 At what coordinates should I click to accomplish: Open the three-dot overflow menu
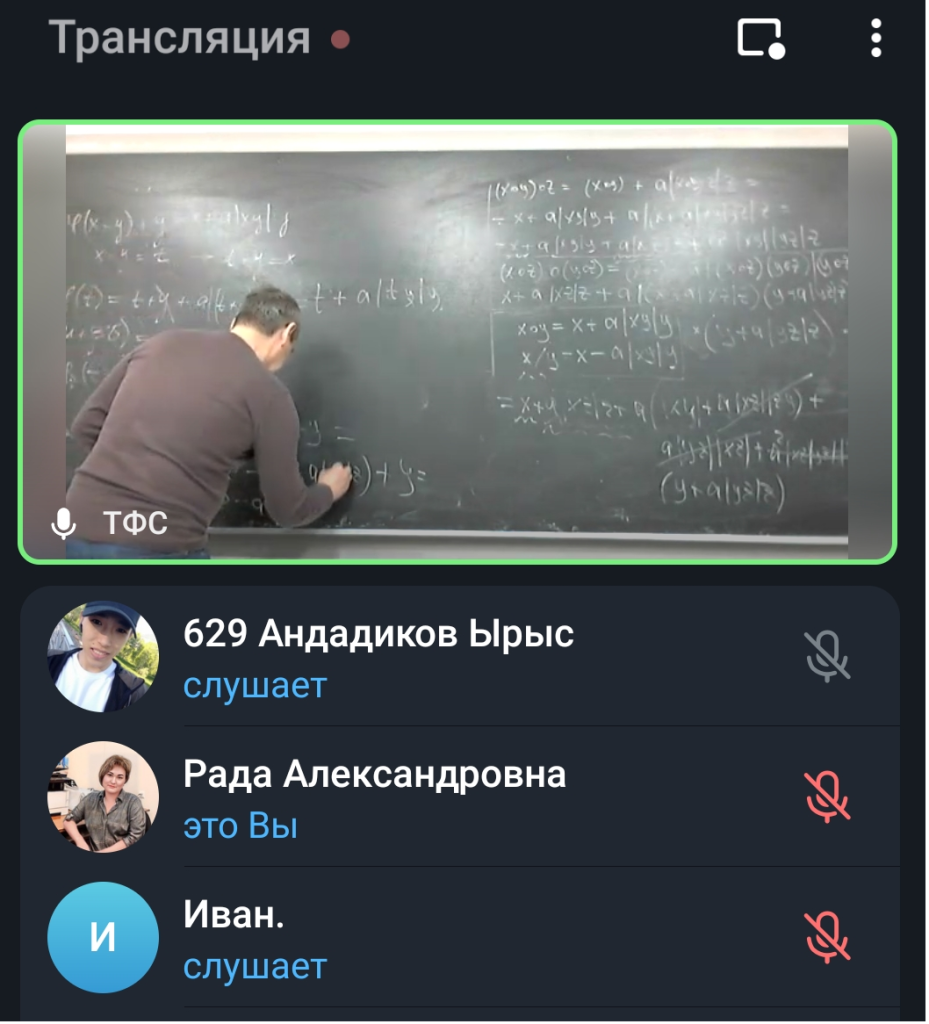[x=876, y=39]
